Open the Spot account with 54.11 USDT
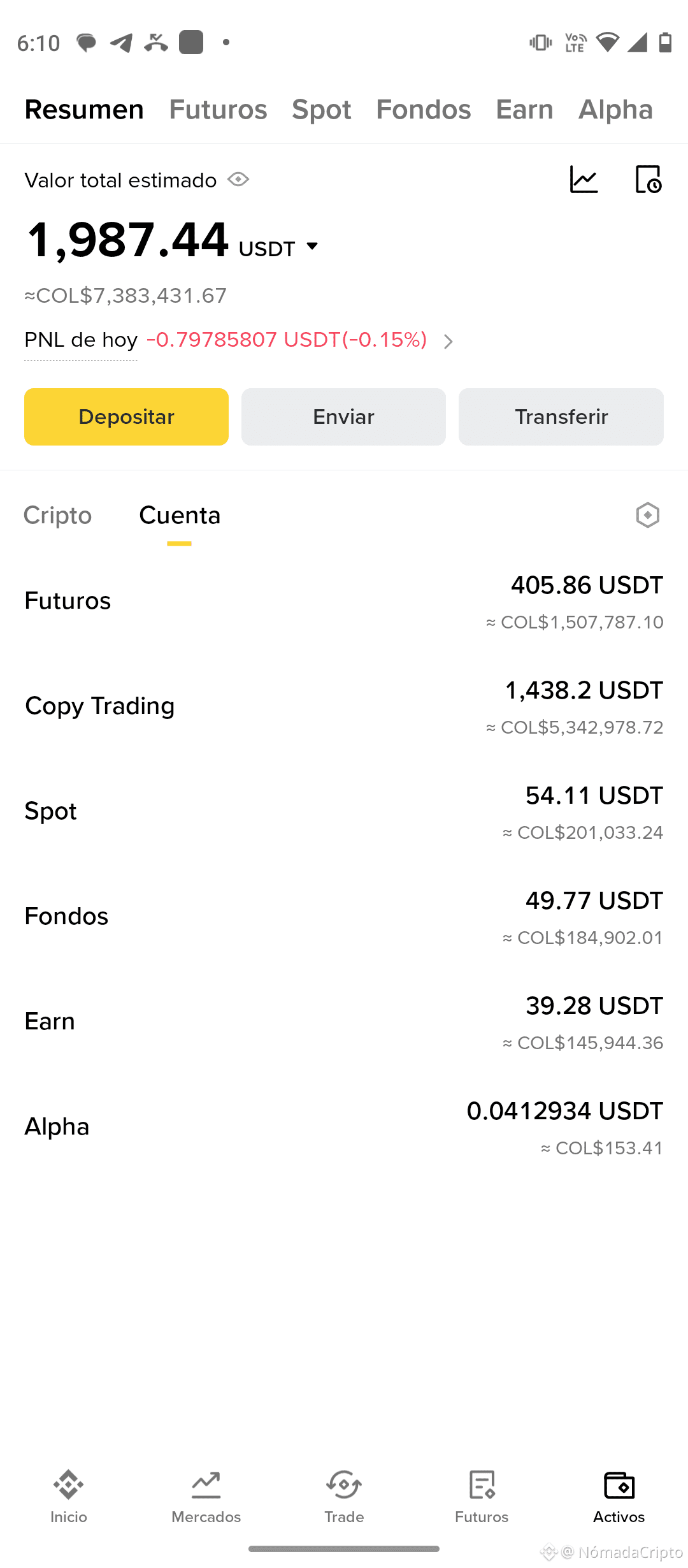688x1568 pixels. coord(344,812)
